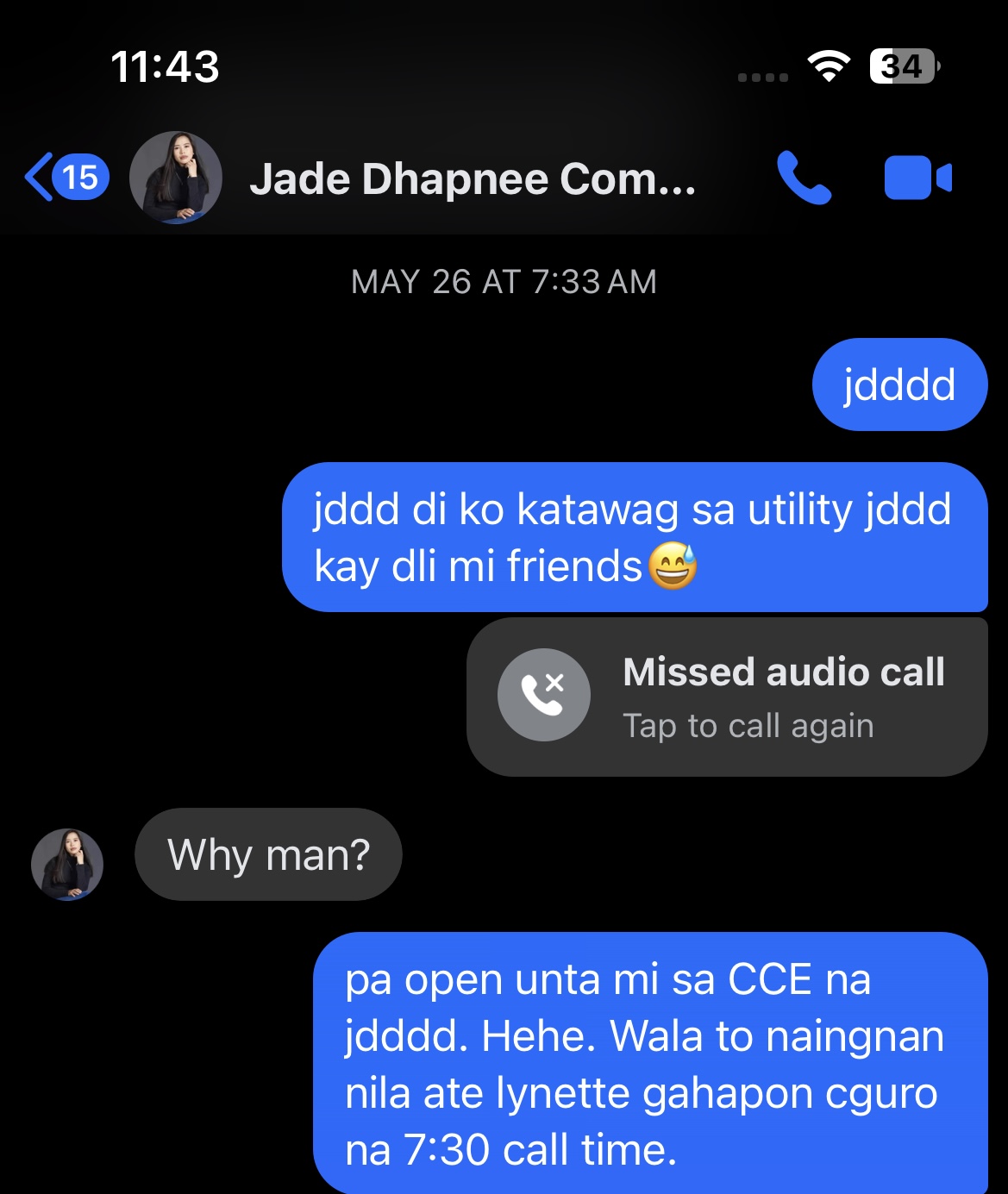Screen dimensions: 1008x1194
Task: Open Jade's avatar beside "Why man?"
Action: (67, 864)
